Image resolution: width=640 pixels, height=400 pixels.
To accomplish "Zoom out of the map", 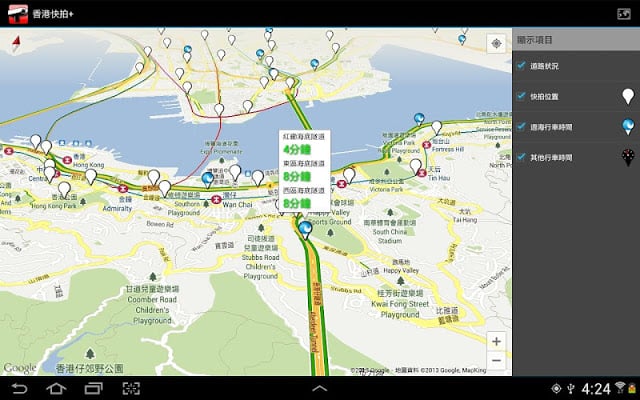I will coord(496,361).
